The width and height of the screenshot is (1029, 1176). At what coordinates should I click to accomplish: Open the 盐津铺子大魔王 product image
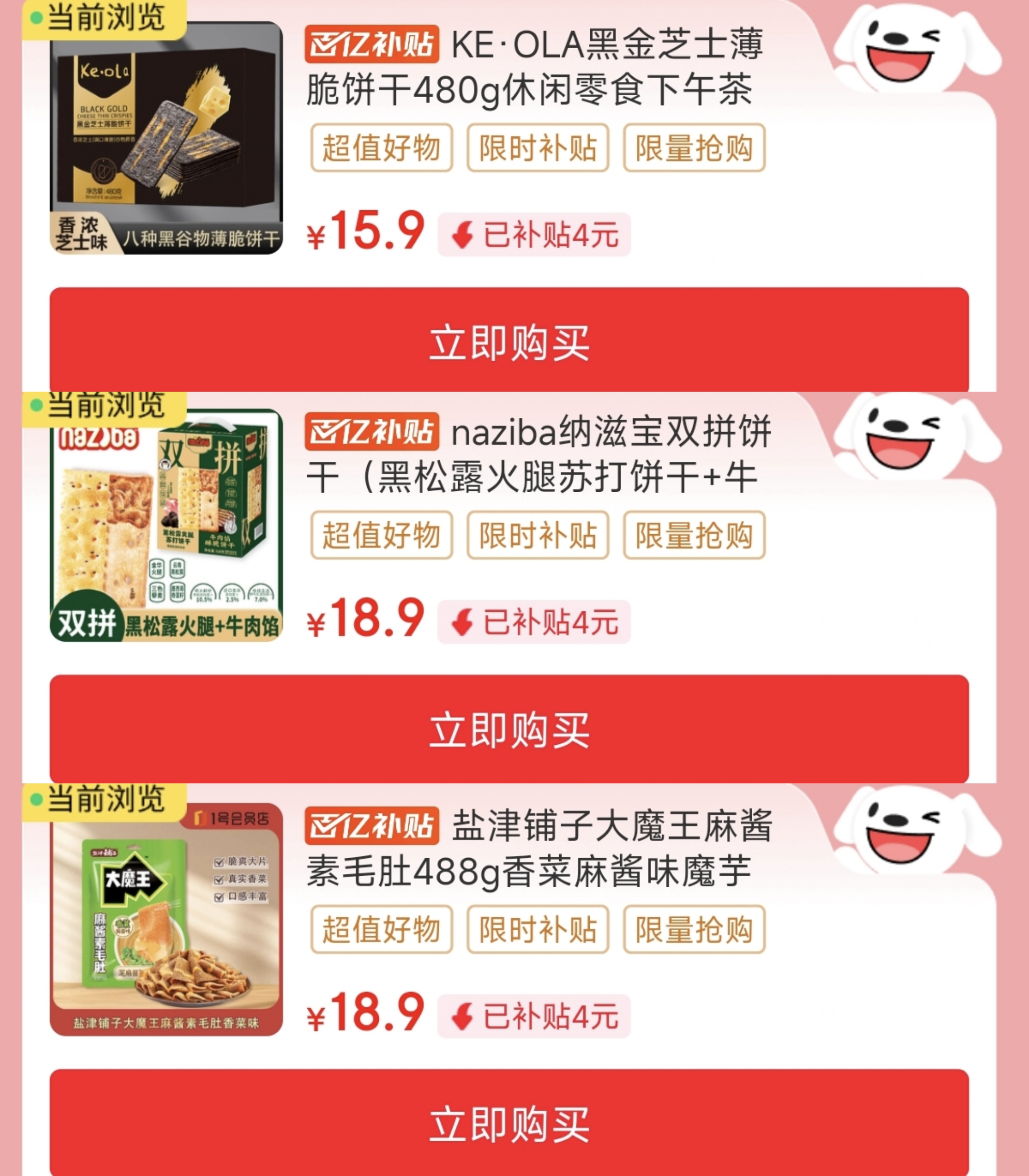[x=167, y=919]
